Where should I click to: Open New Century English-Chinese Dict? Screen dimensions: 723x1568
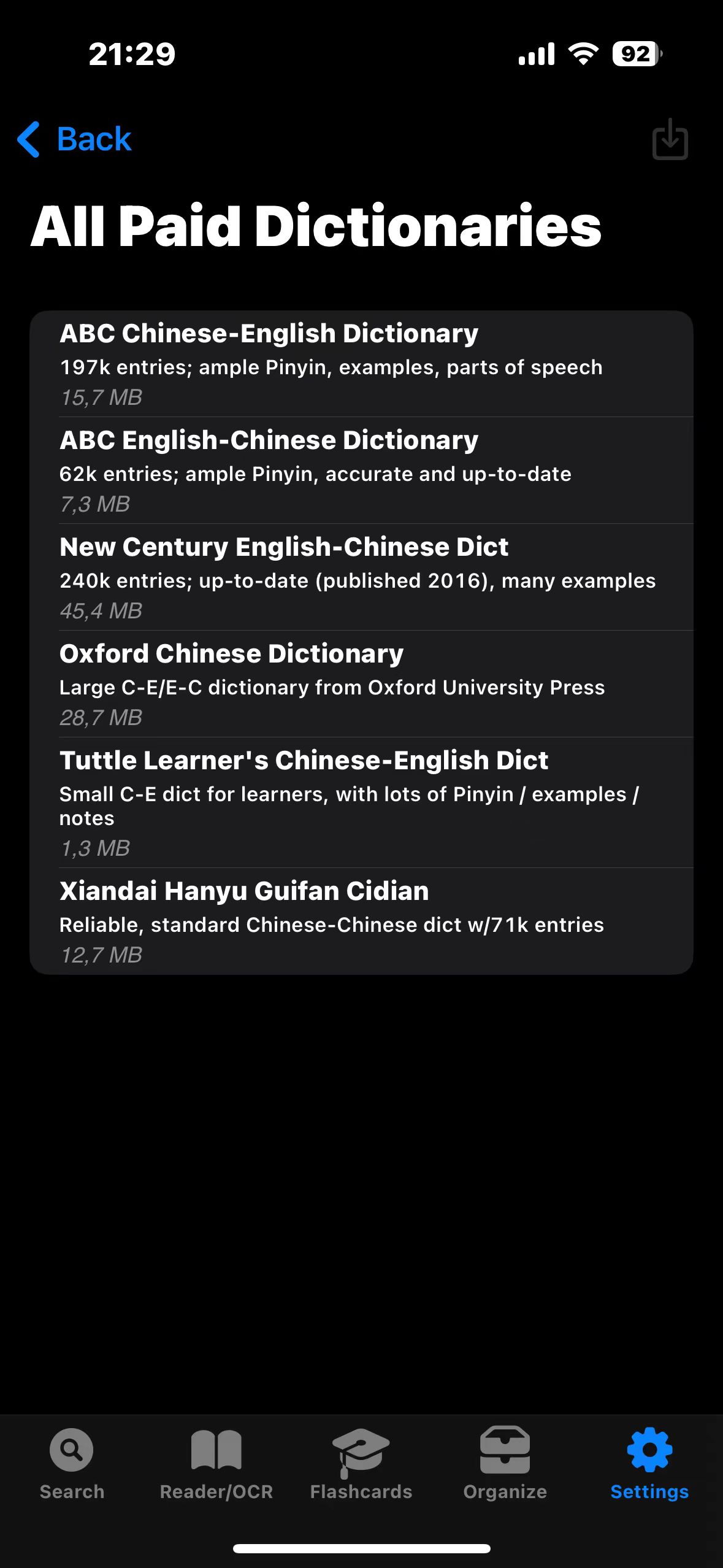[x=361, y=577]
